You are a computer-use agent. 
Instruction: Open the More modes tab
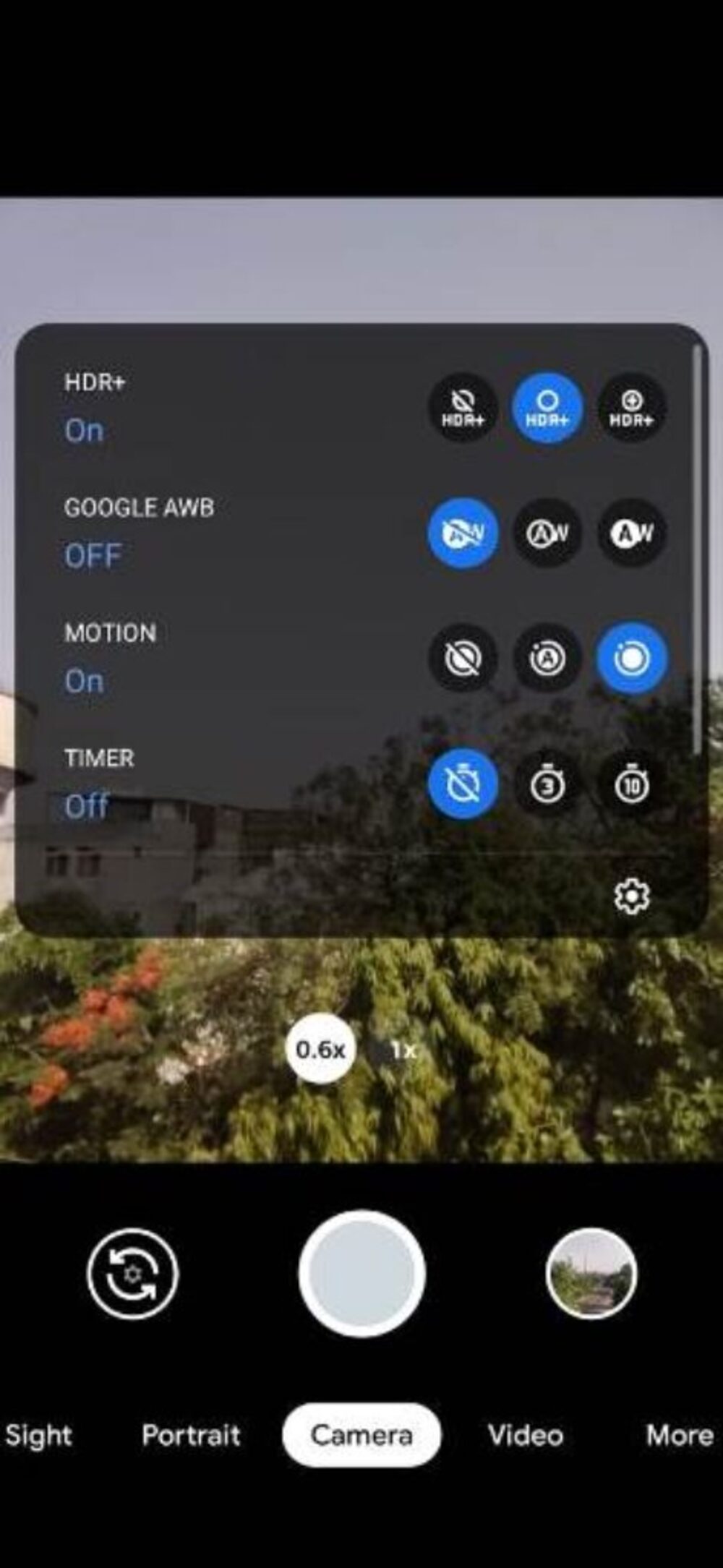[680, 1435]
